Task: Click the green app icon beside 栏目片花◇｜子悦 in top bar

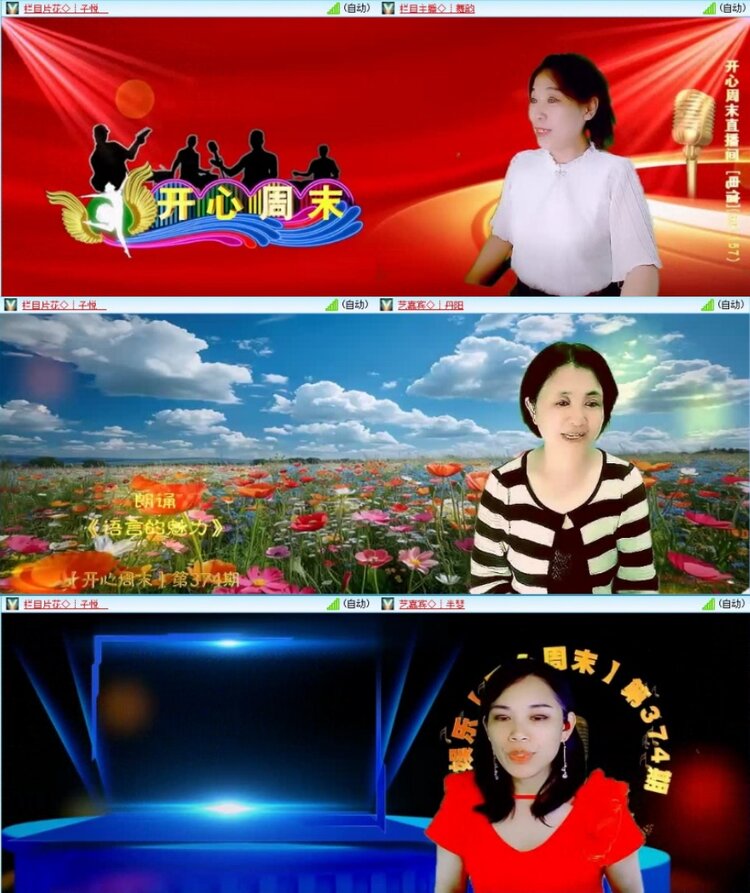Action: (x=12, y=9)
